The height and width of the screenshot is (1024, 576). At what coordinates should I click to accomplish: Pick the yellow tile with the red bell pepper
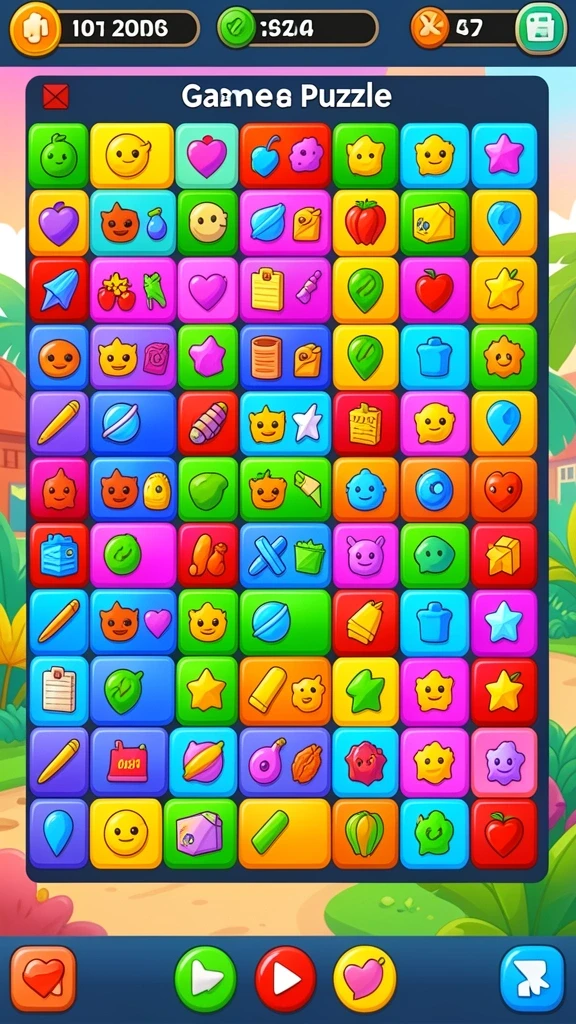coord(365,223)
